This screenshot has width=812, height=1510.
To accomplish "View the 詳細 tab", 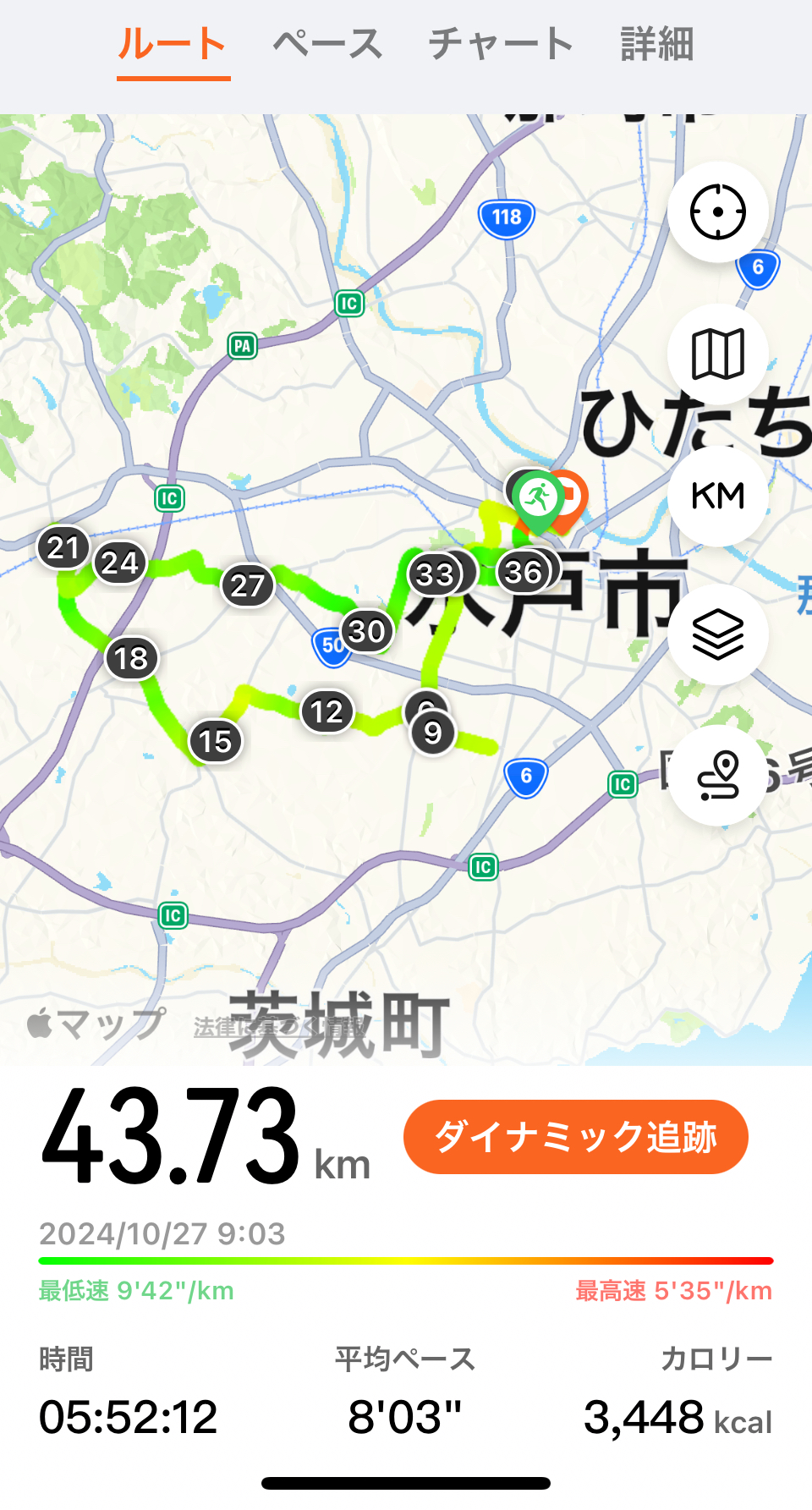I will [657, 44].
